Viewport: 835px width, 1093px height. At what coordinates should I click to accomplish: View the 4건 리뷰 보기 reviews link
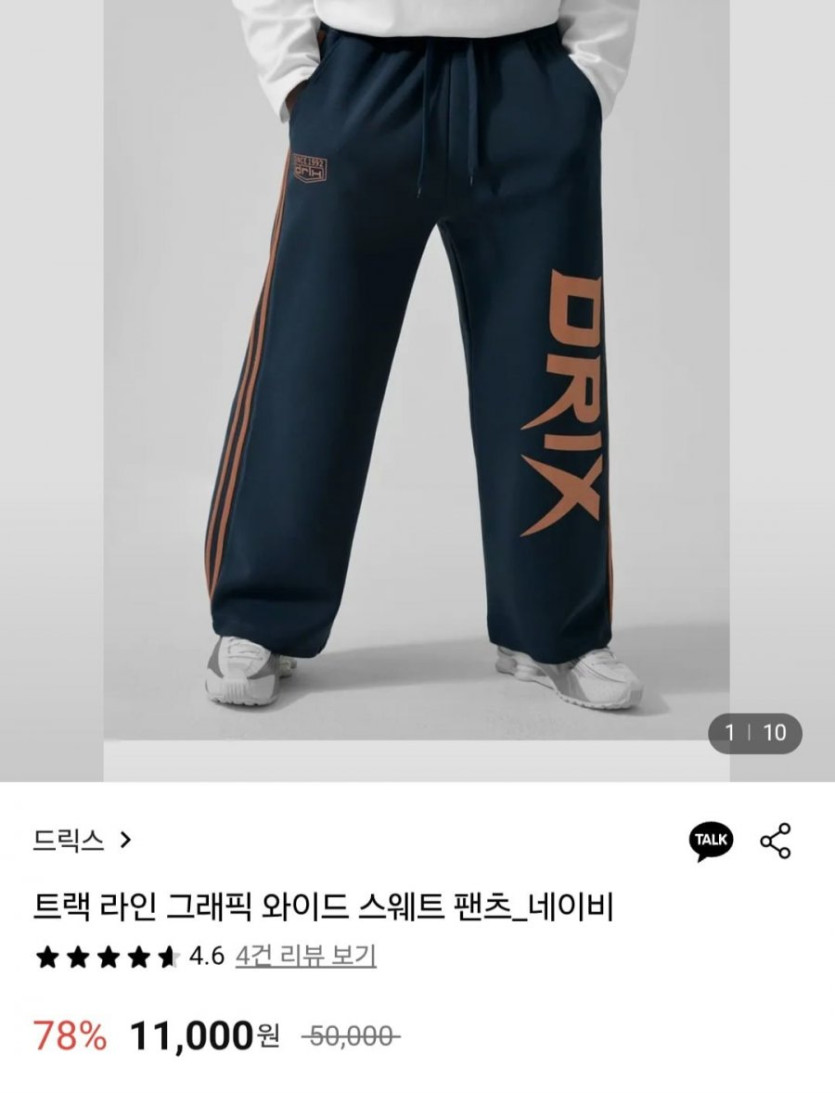(x=305, y=956)
